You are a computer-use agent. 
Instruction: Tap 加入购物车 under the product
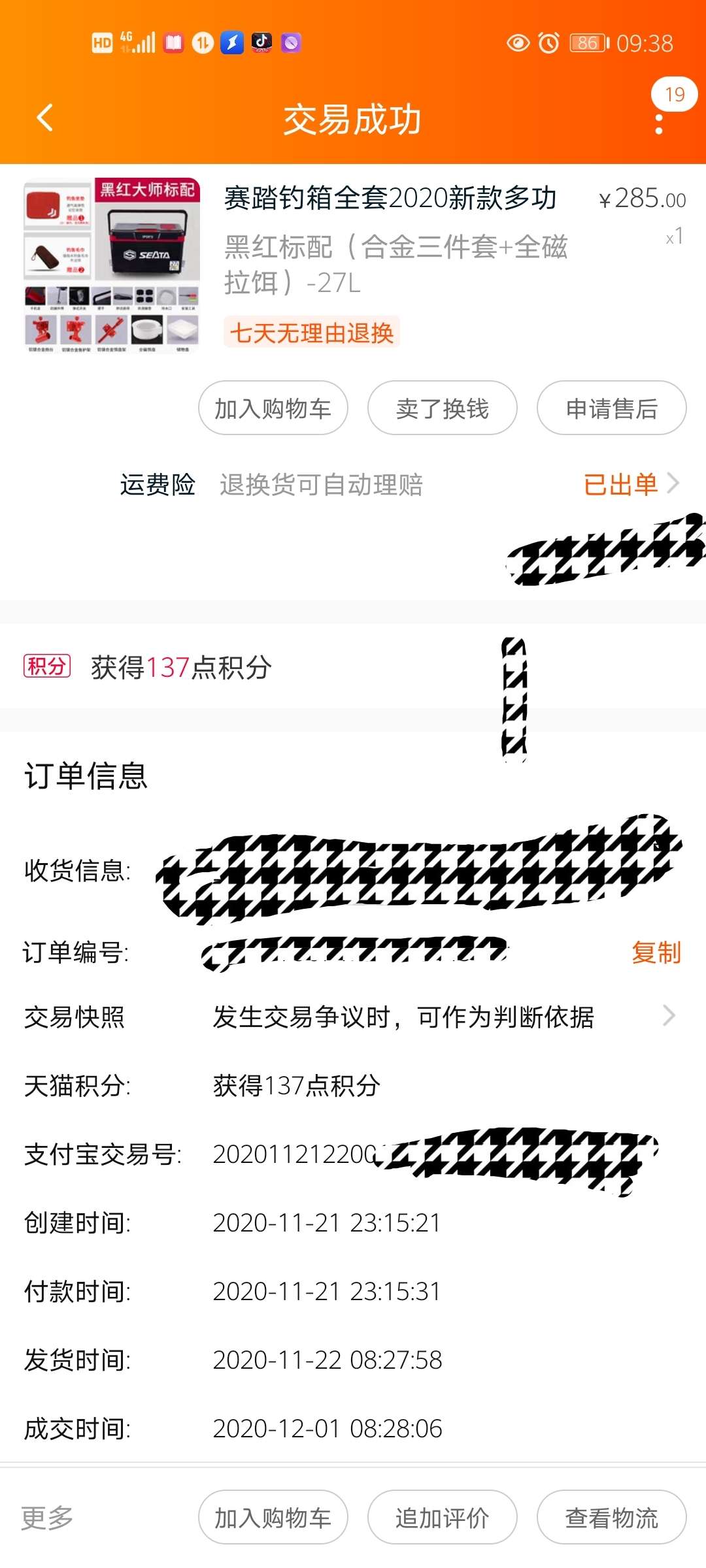tap(273, 408)
